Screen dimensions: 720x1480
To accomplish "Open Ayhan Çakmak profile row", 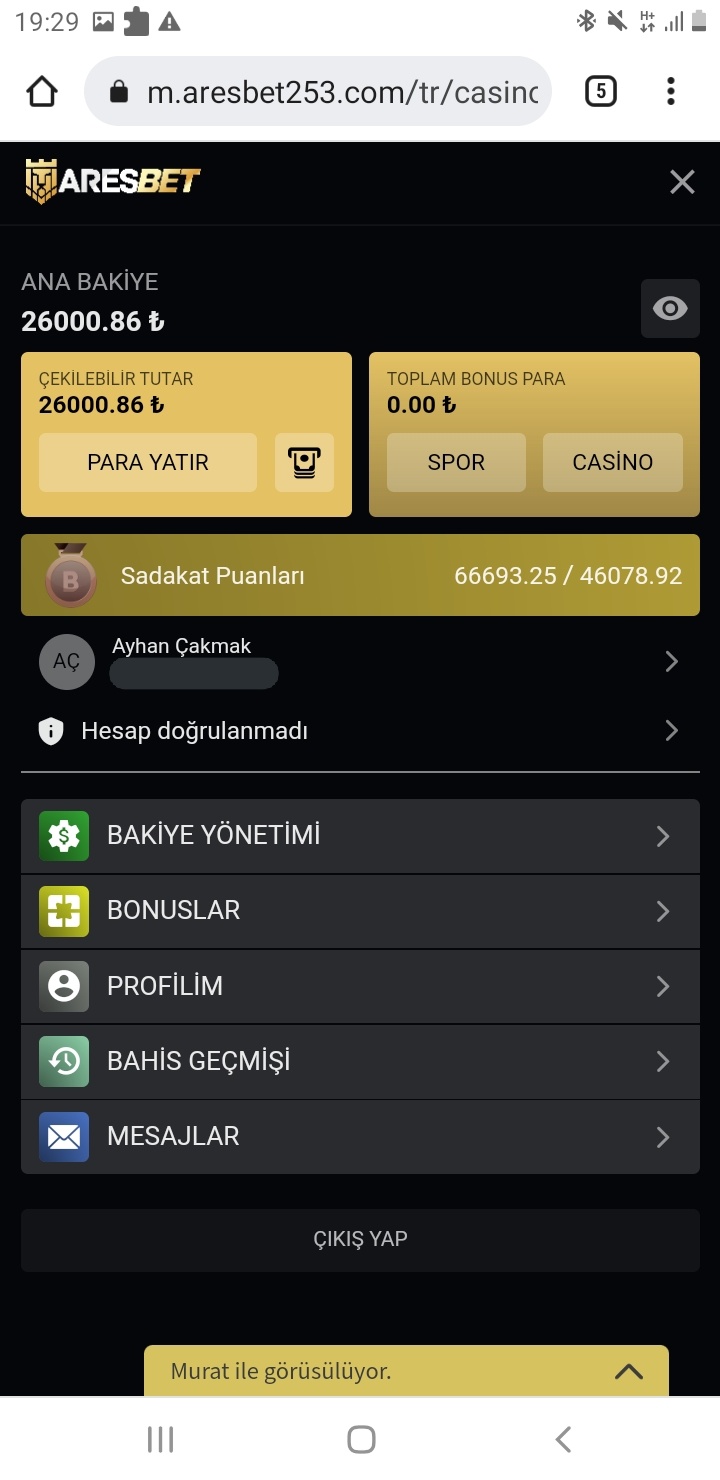I will pyautogui.click(x=360, y=661).
